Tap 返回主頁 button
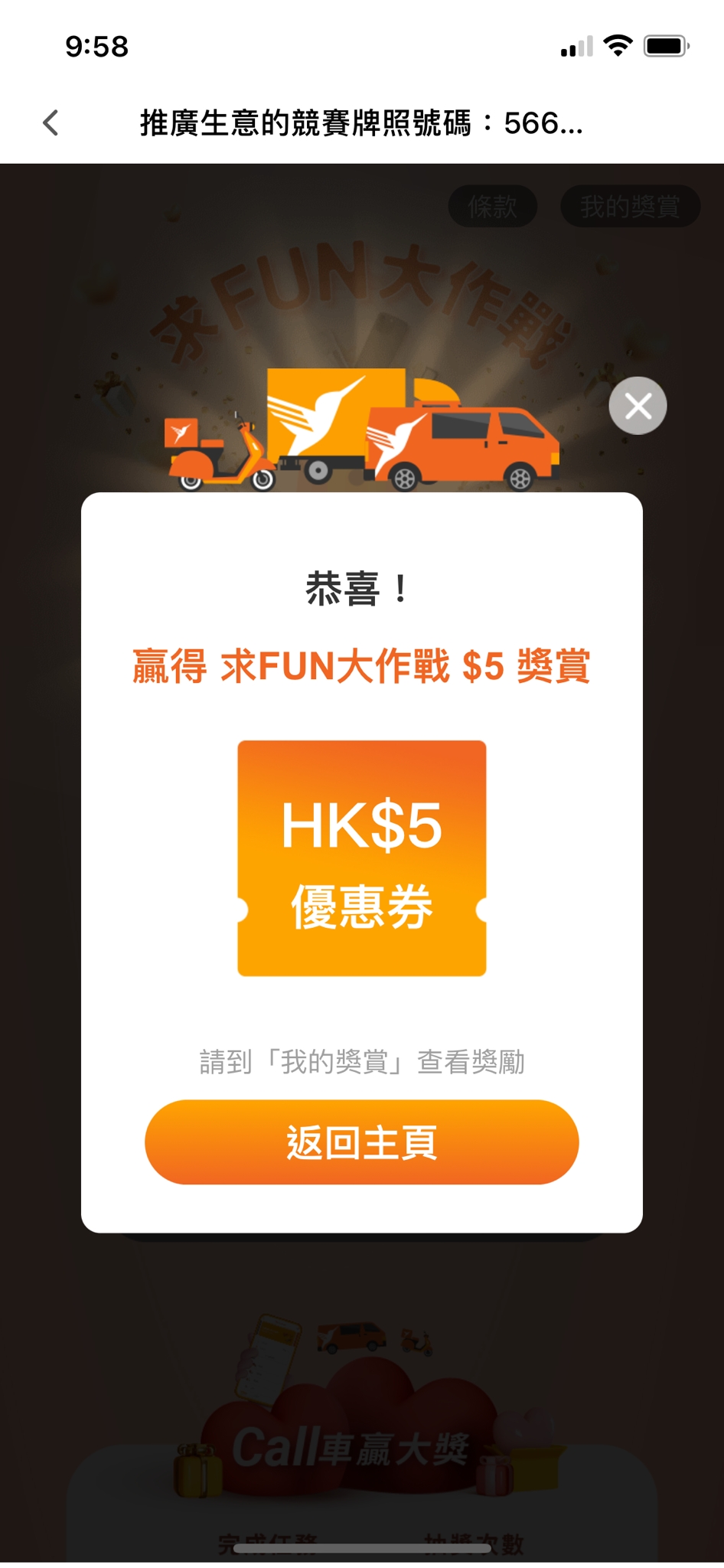The image size is (724, 1568). point(361,1142)
